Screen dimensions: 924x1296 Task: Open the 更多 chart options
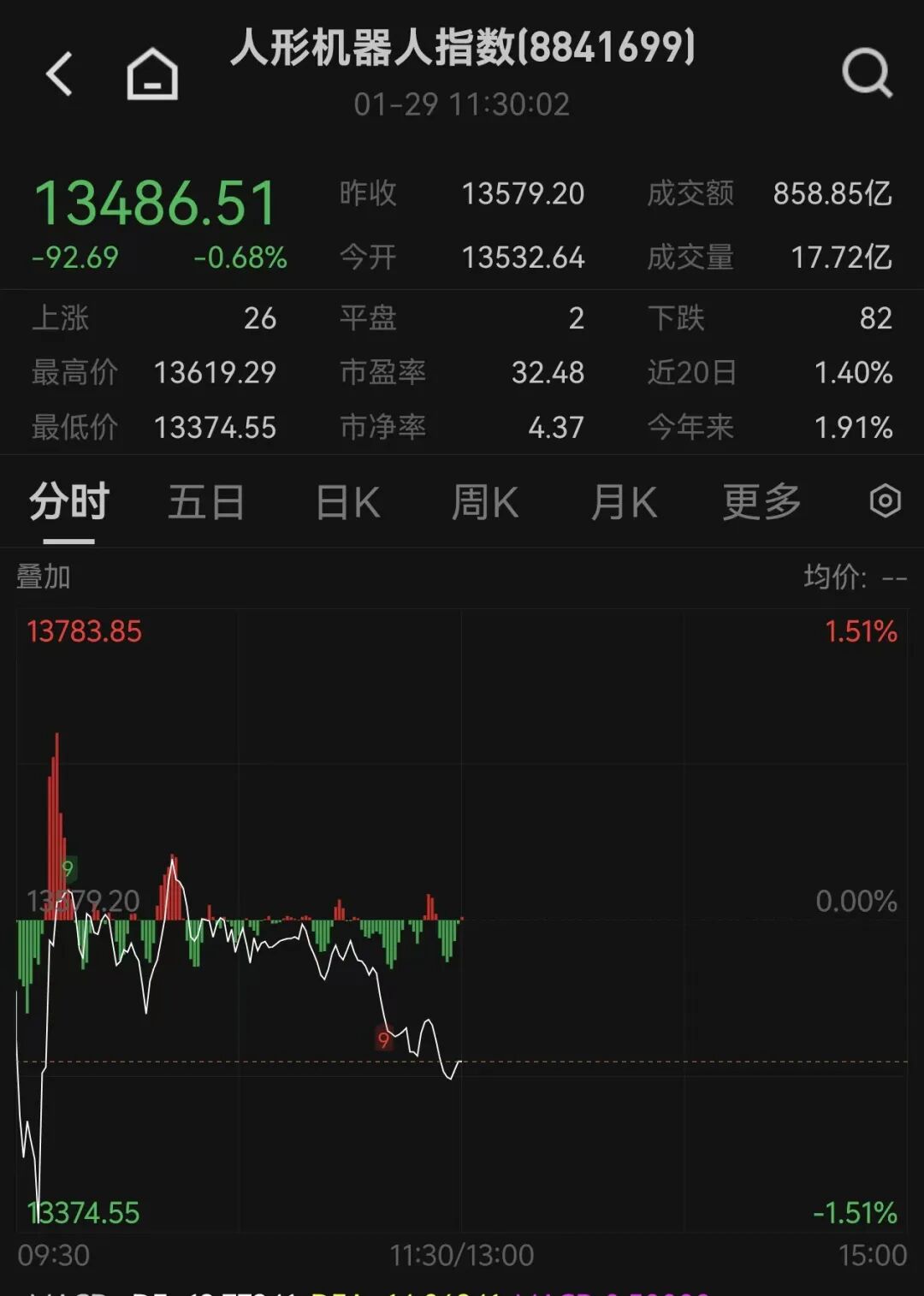pyautogui.click(x=761, y=502)
